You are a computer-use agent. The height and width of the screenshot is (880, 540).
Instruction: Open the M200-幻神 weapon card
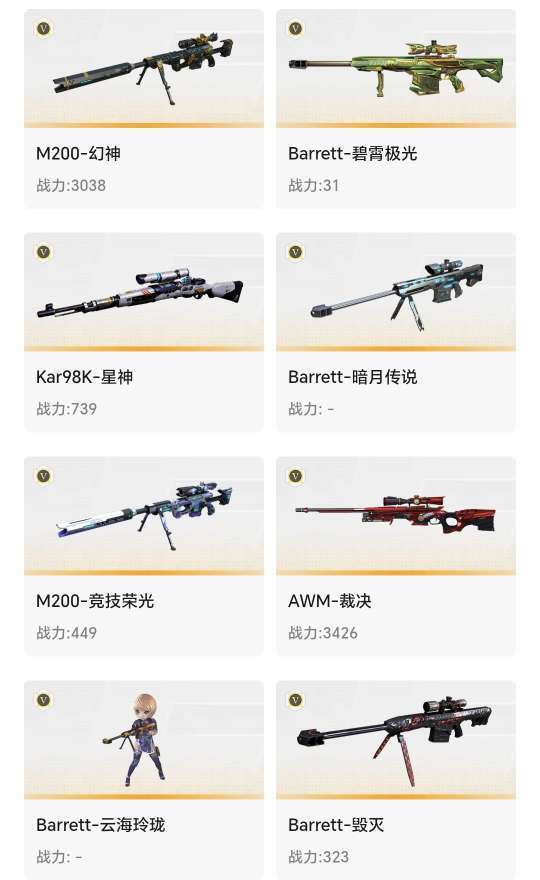(144, 109)
